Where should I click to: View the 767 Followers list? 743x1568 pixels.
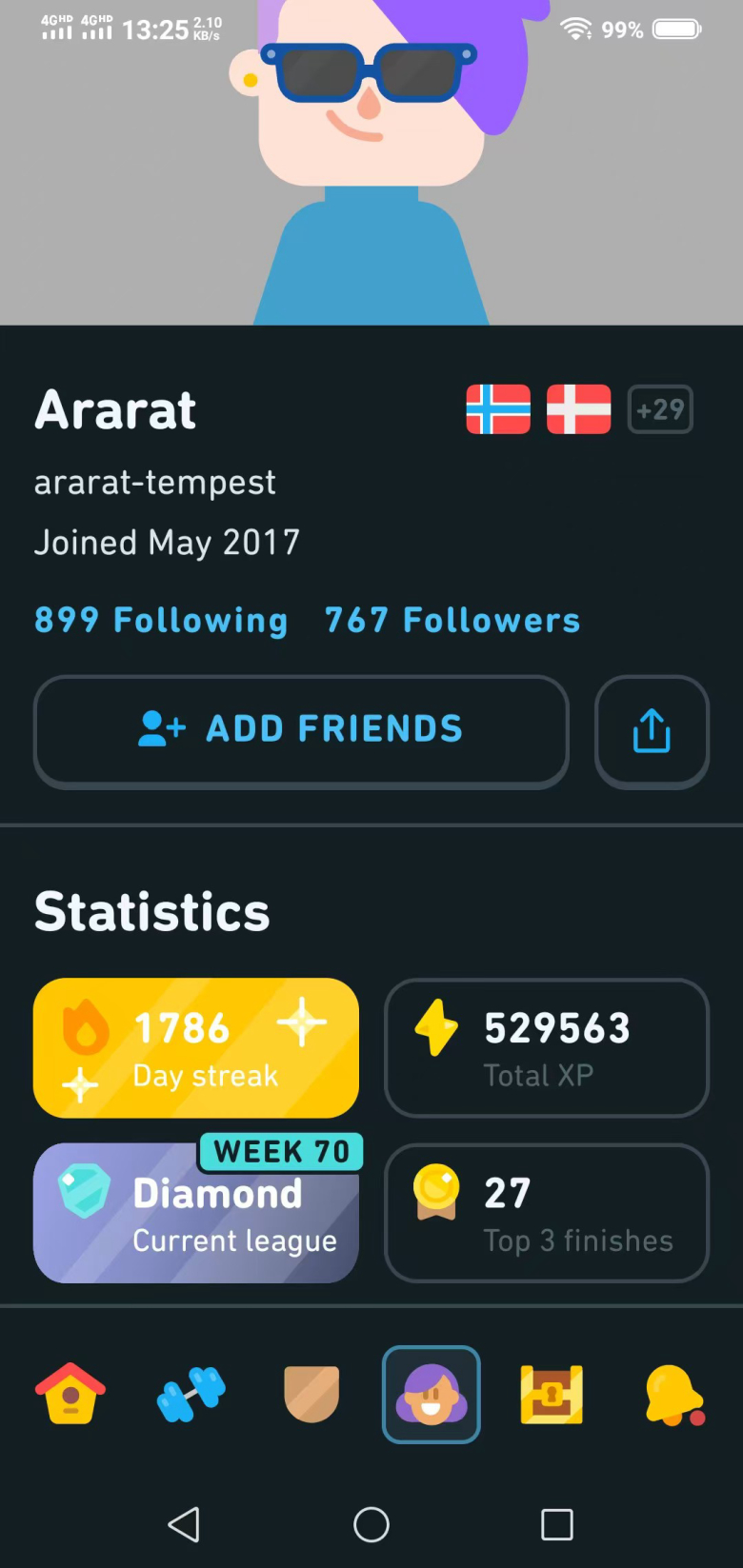click(x=452, y=621)
